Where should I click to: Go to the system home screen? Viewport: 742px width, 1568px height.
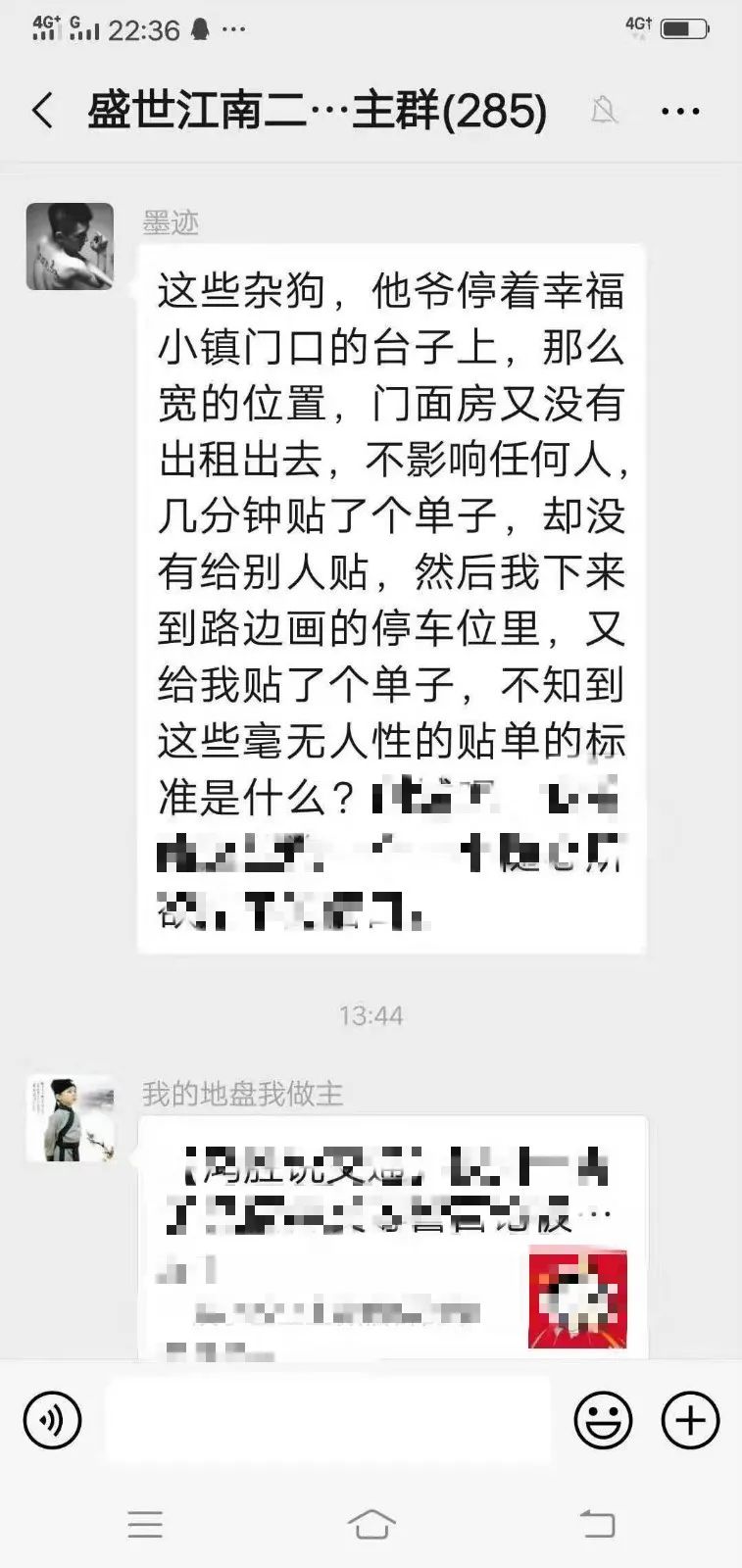point(371,1524)
